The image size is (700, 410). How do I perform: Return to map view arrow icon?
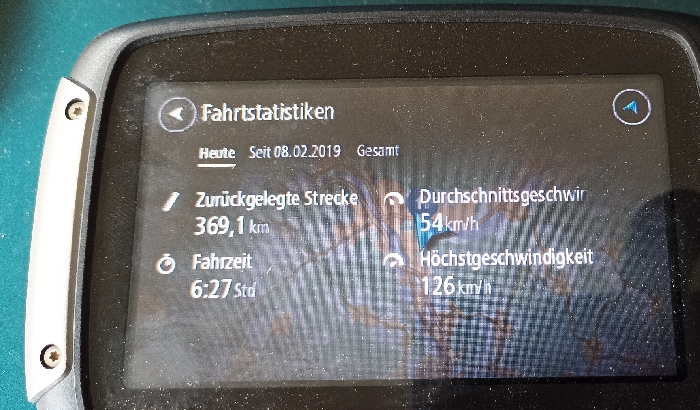pos(631,107)
